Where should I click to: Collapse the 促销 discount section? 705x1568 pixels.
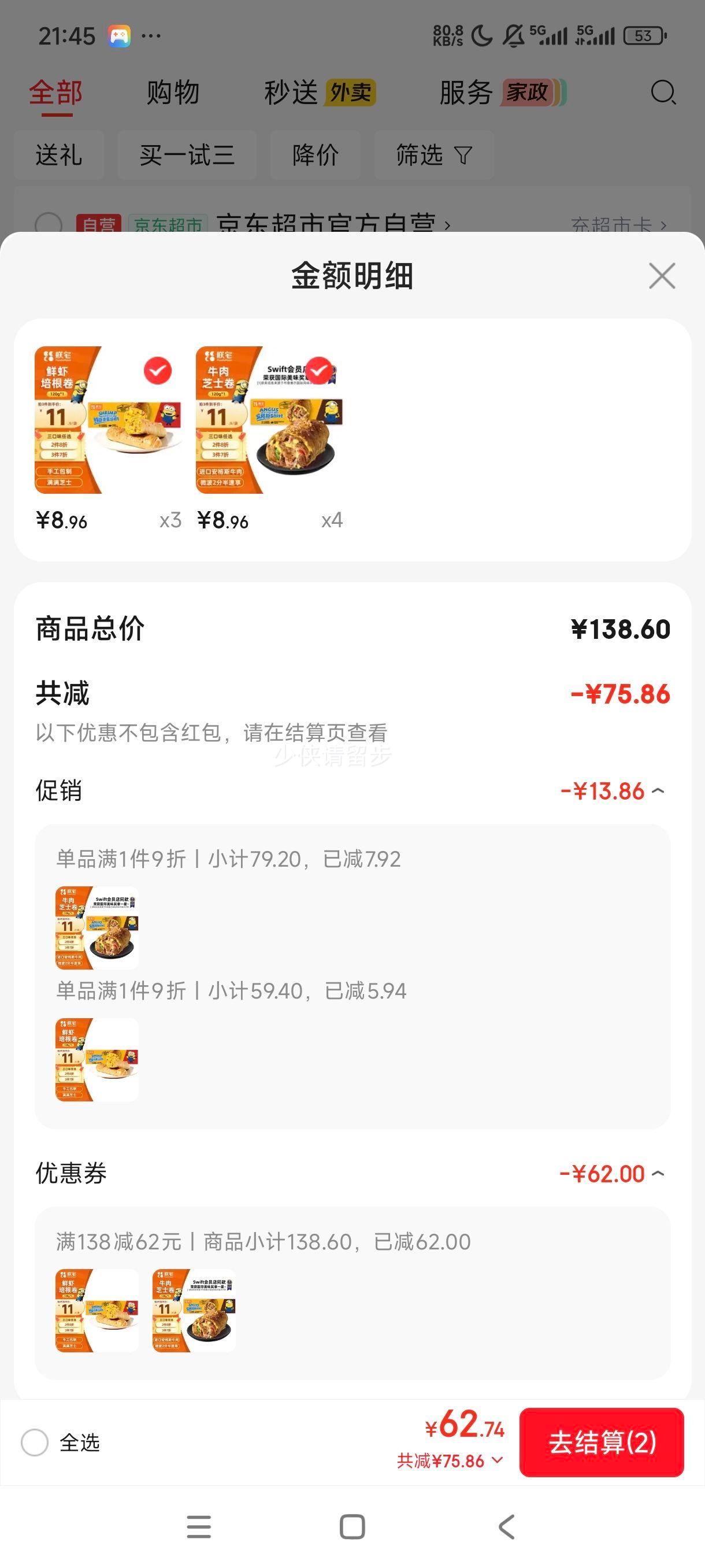(658, 792)
